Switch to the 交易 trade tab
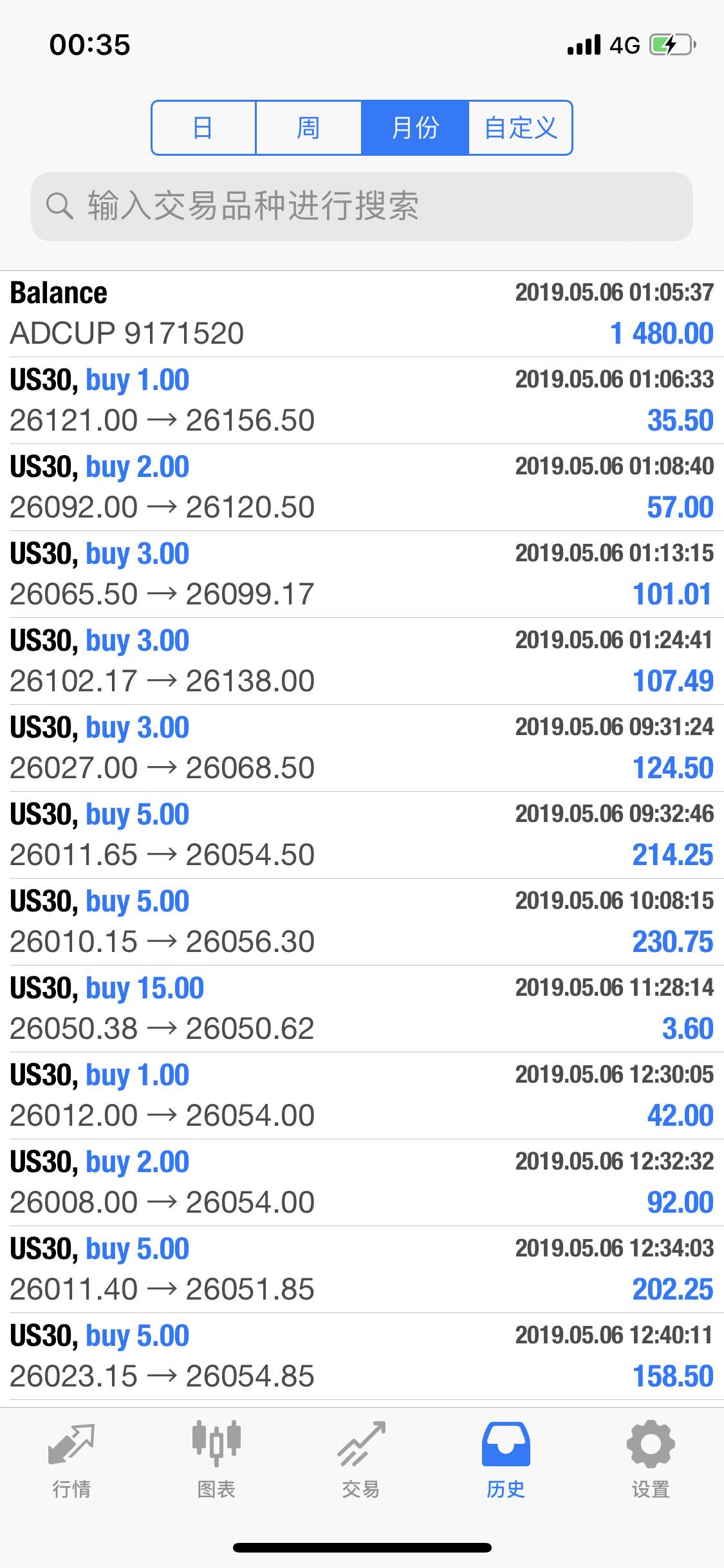The height and width of the screenshot is (1568, 724). tap(361, 1460)
